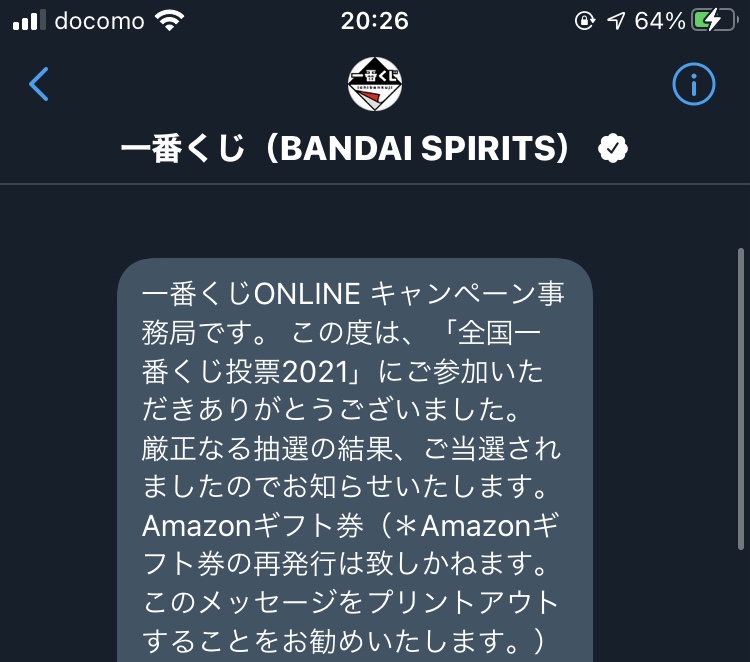This screenshot has width=750, height=662.
Task: Open the 一番くじ profile avatar
Action: point(375,84)
